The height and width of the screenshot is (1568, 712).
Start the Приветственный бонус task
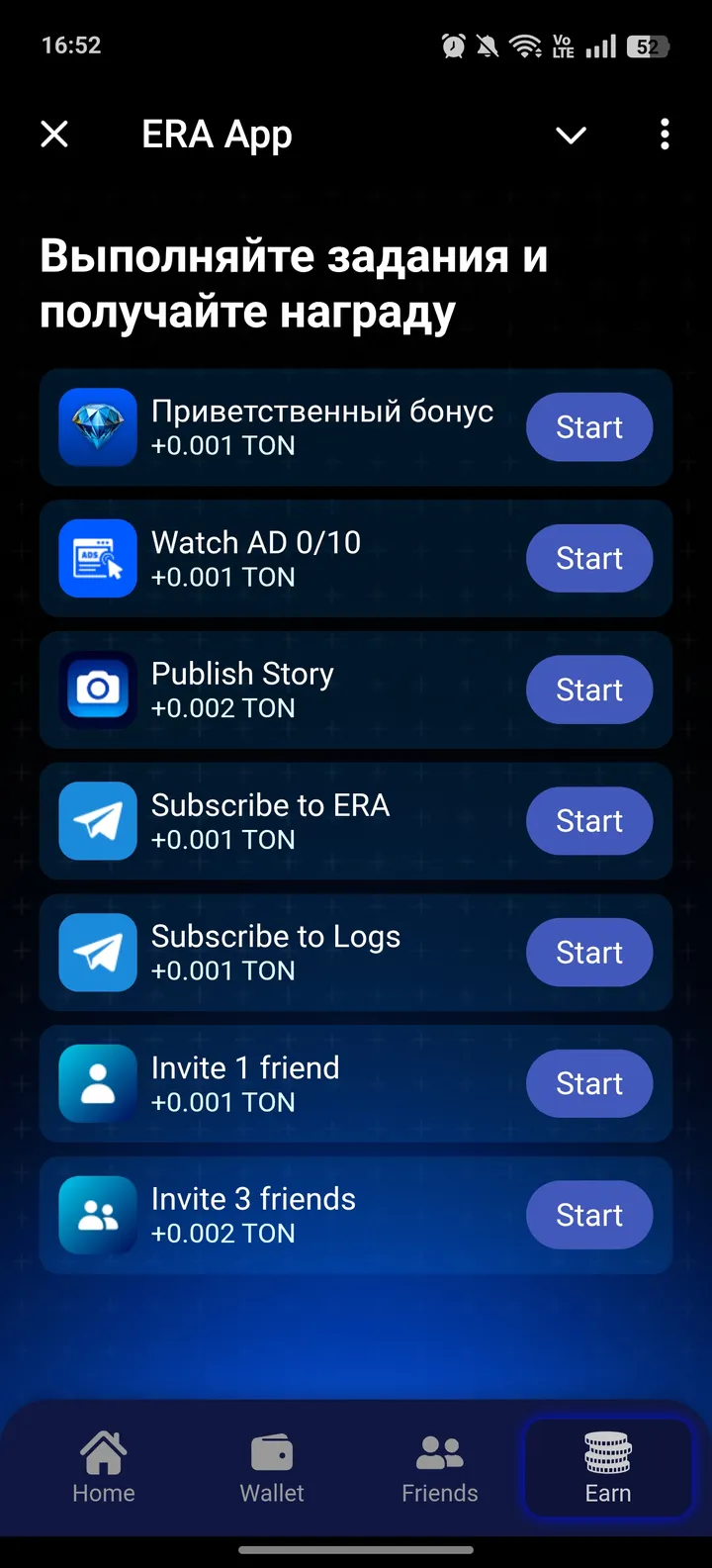tap(588, 426)
